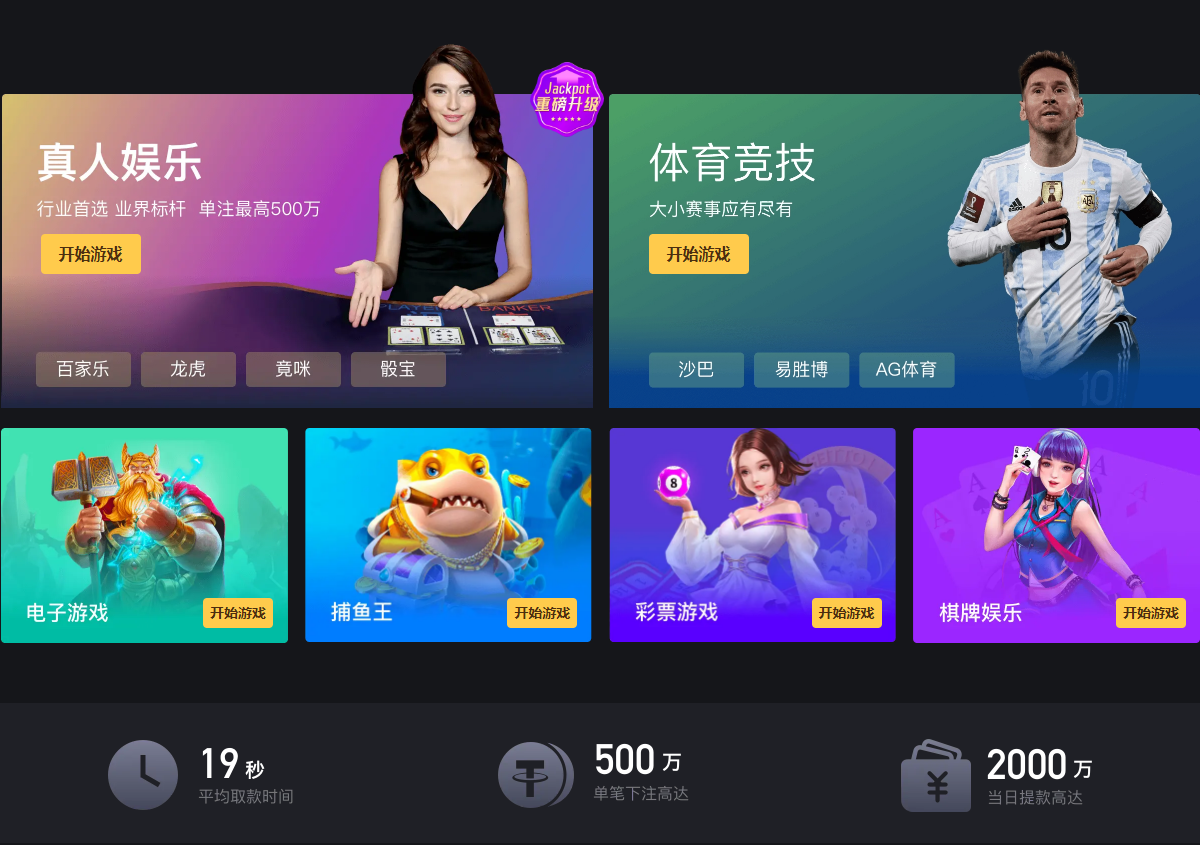The image size is (1200, 845).
Task: Tap 开始游戏 on the 捕鱼王 card
Action: click(x=542, y=613)
